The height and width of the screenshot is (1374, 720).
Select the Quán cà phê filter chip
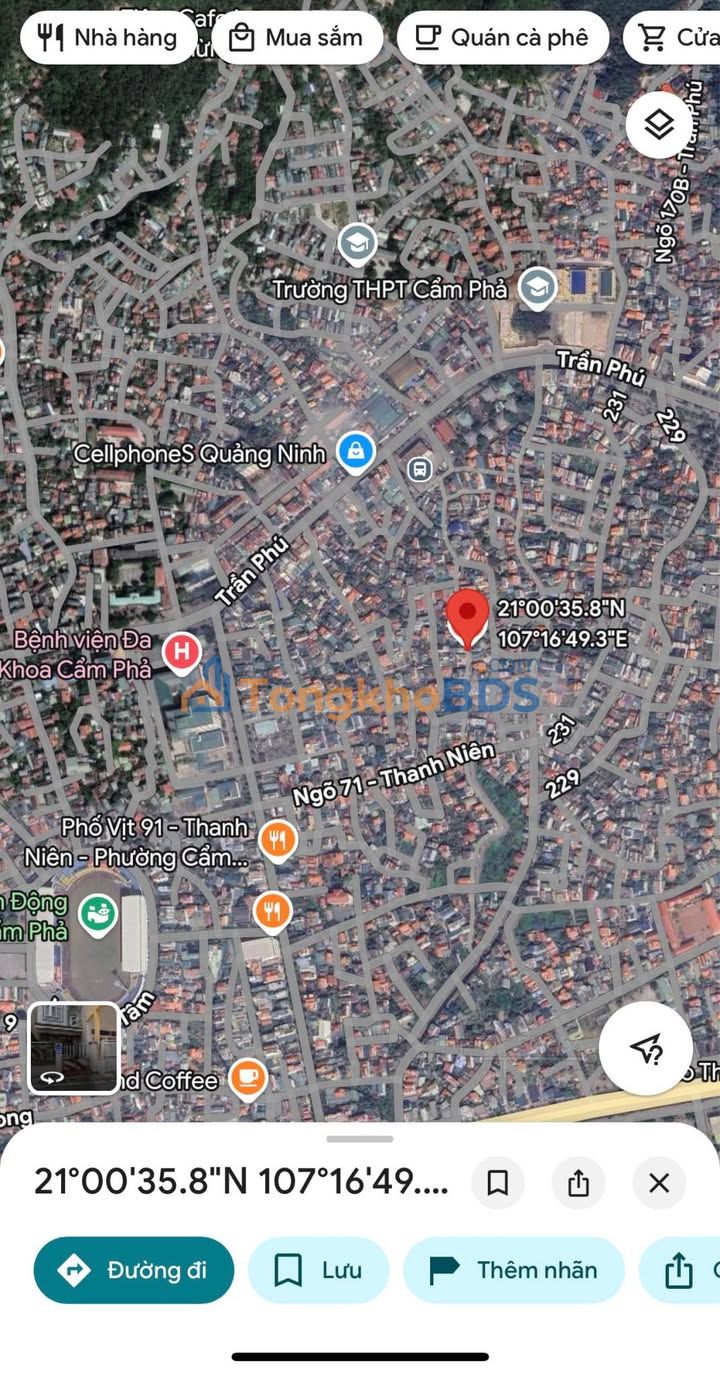pyautogui.click(x=502, y=38)
